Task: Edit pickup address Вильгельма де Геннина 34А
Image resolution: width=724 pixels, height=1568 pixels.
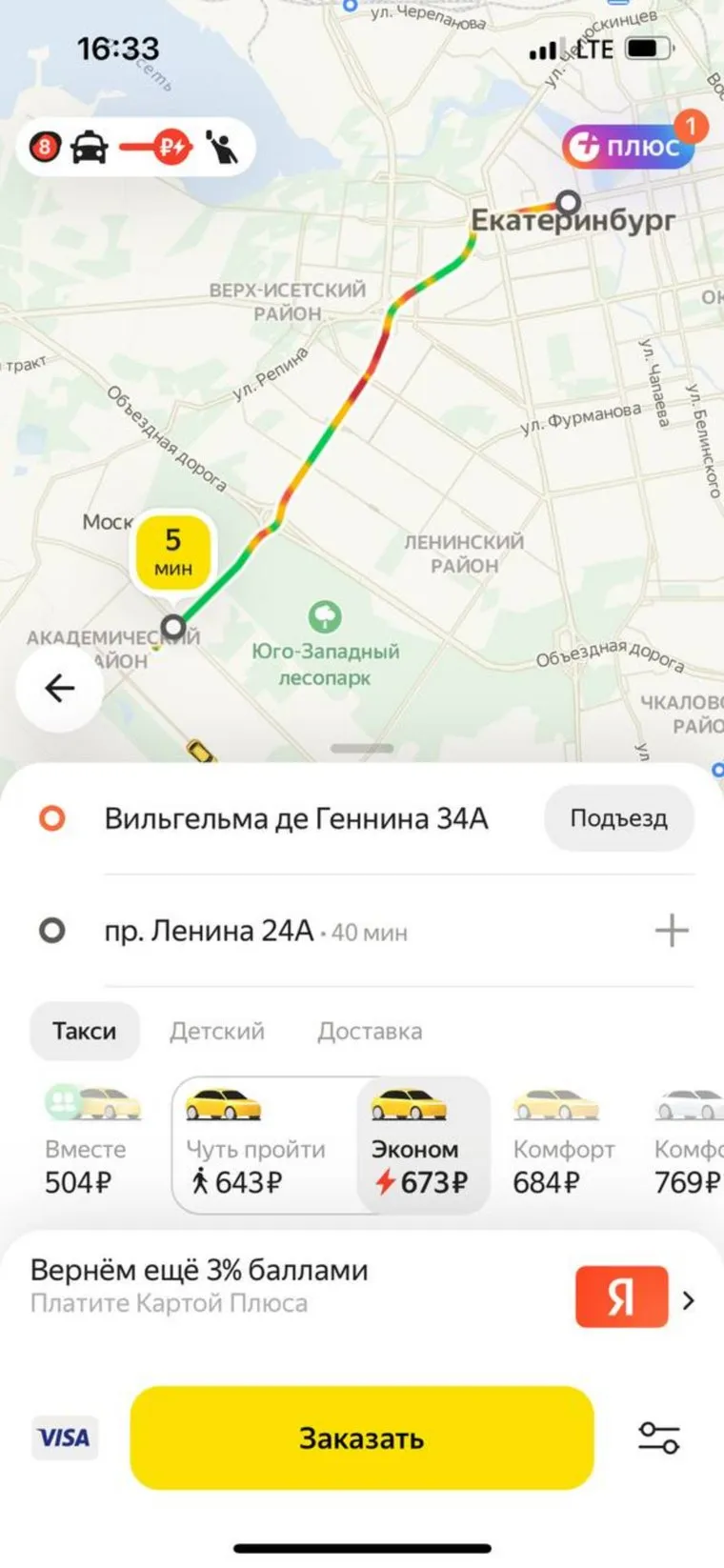Action: [295, 818]
